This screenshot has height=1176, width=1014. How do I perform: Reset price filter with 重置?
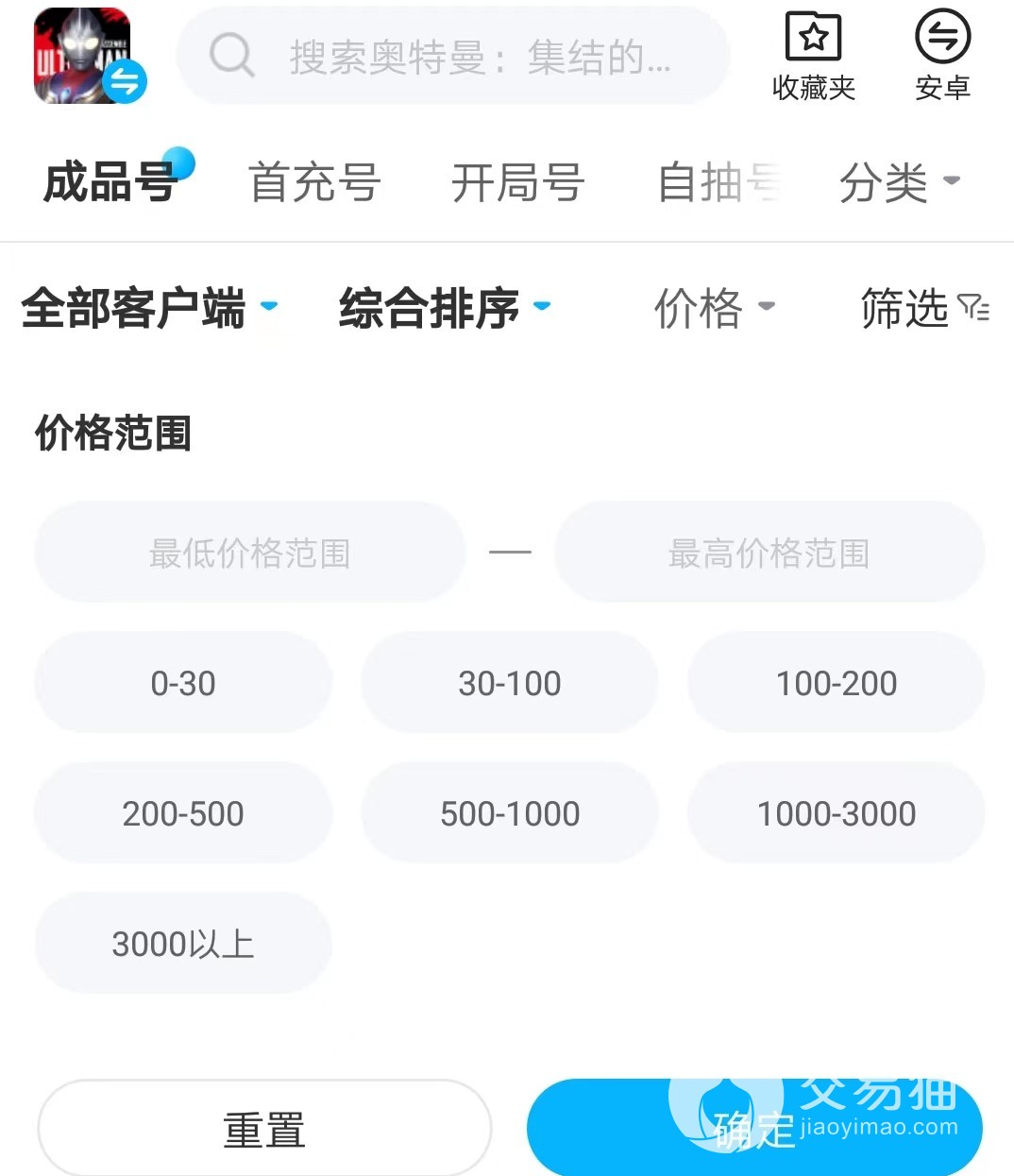coord(264,1130)
